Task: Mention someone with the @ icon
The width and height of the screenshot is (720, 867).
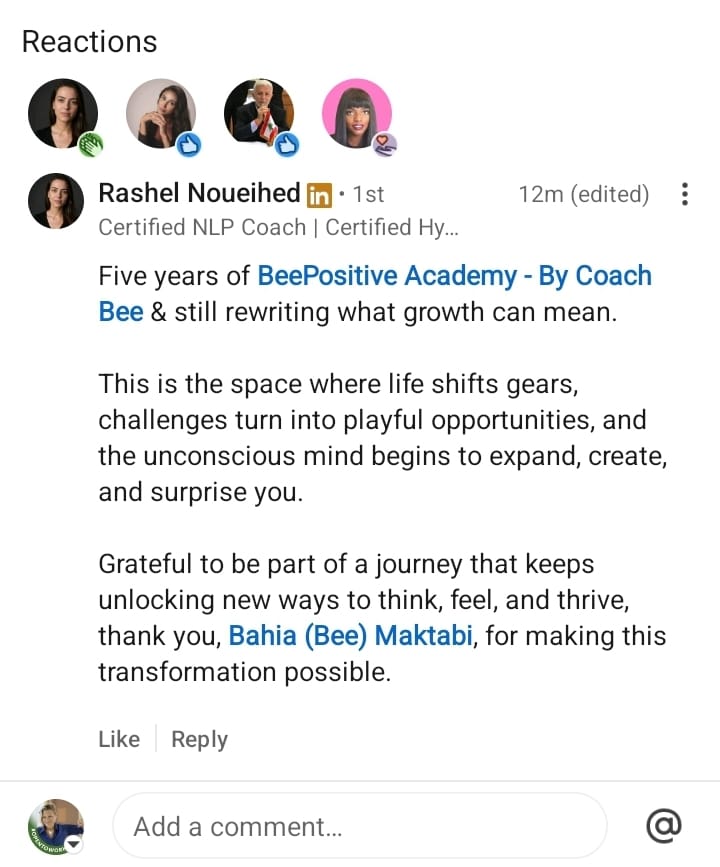Action: (x=664, y=826)
